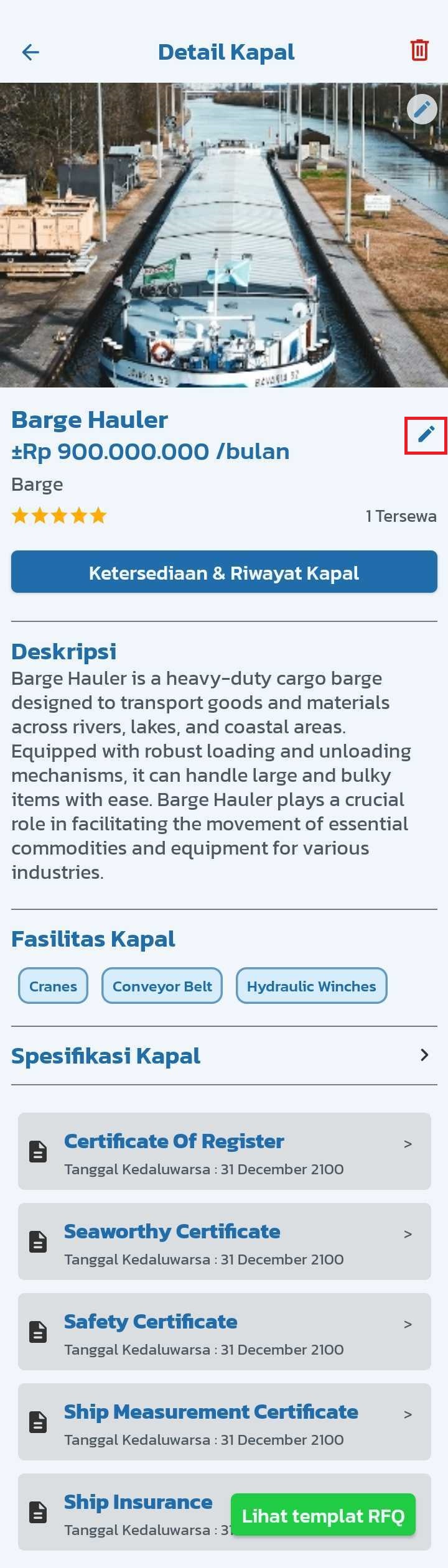View the Safety Certificate
The image size is (448, 1568).
click(224, 1332)
